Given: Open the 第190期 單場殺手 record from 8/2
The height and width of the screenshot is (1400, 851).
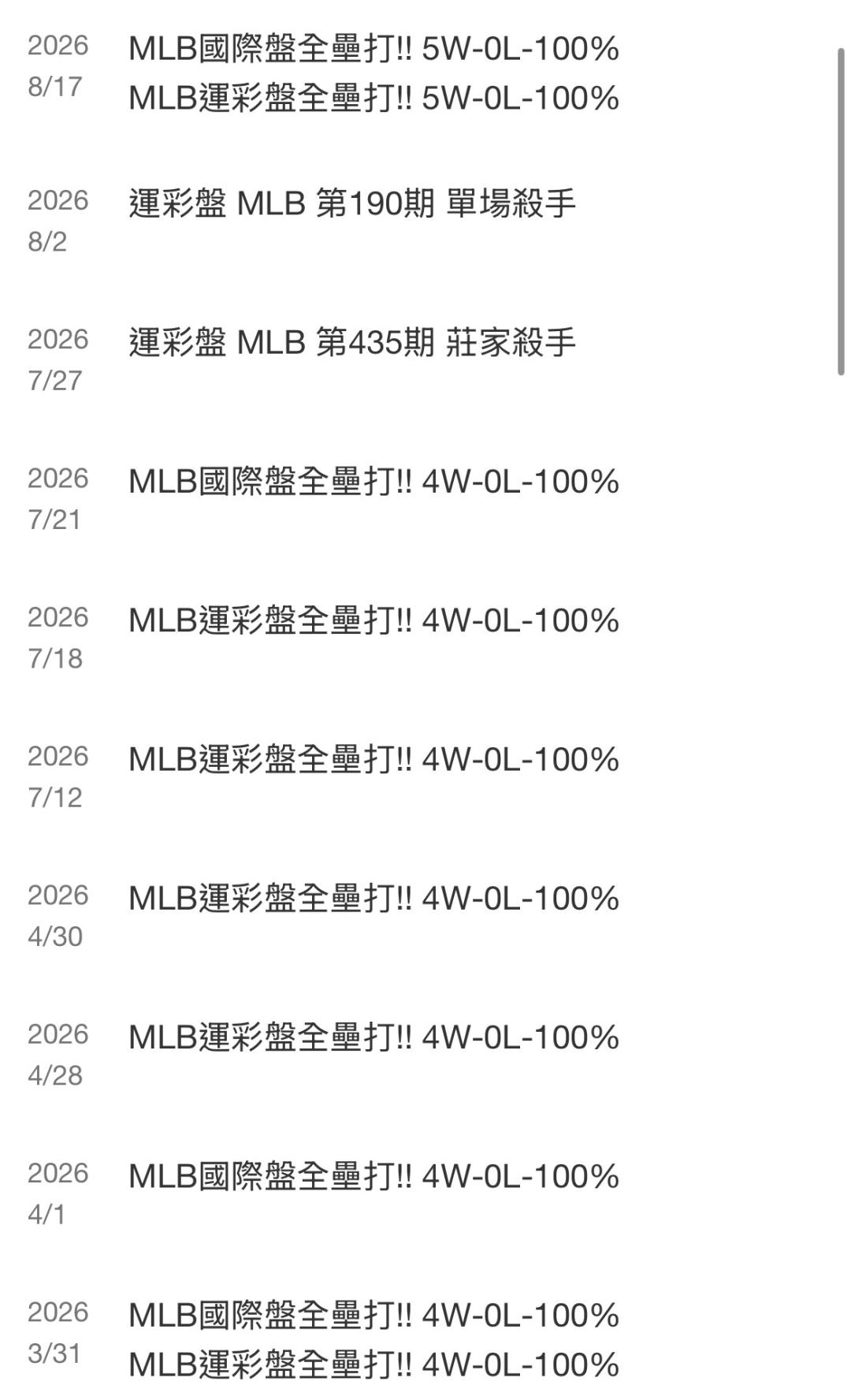Looking at the screenshot, I should 352,204.
